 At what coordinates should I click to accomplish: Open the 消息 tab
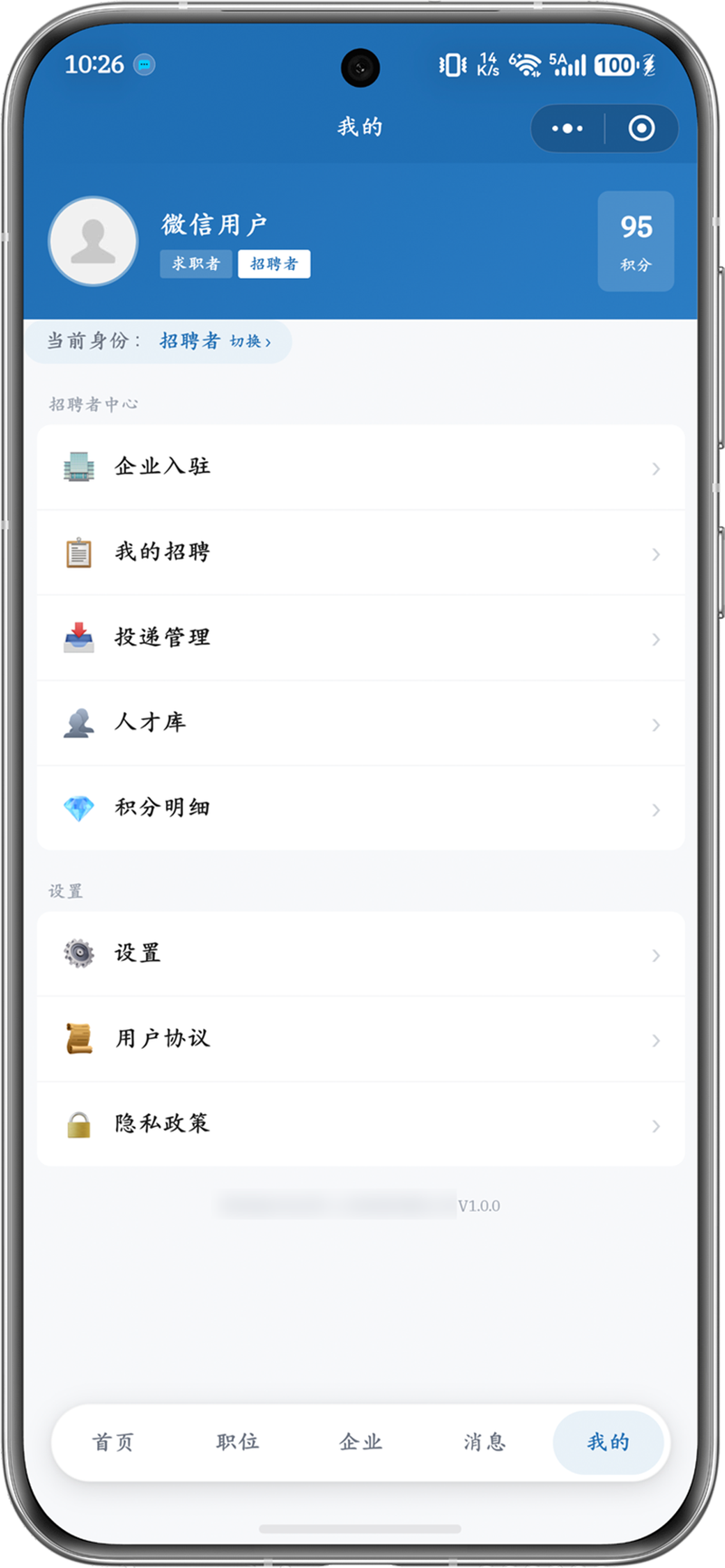[x=485, y=1442]
